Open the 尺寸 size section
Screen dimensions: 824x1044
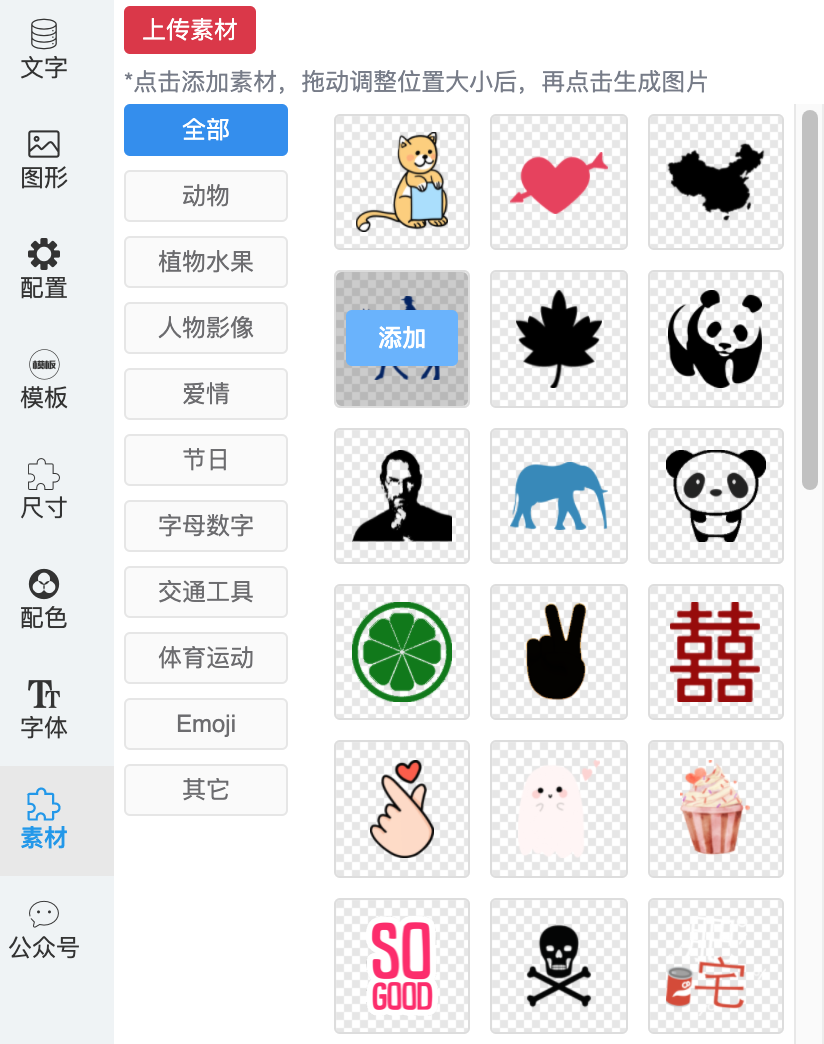click(x=44, y=489)
